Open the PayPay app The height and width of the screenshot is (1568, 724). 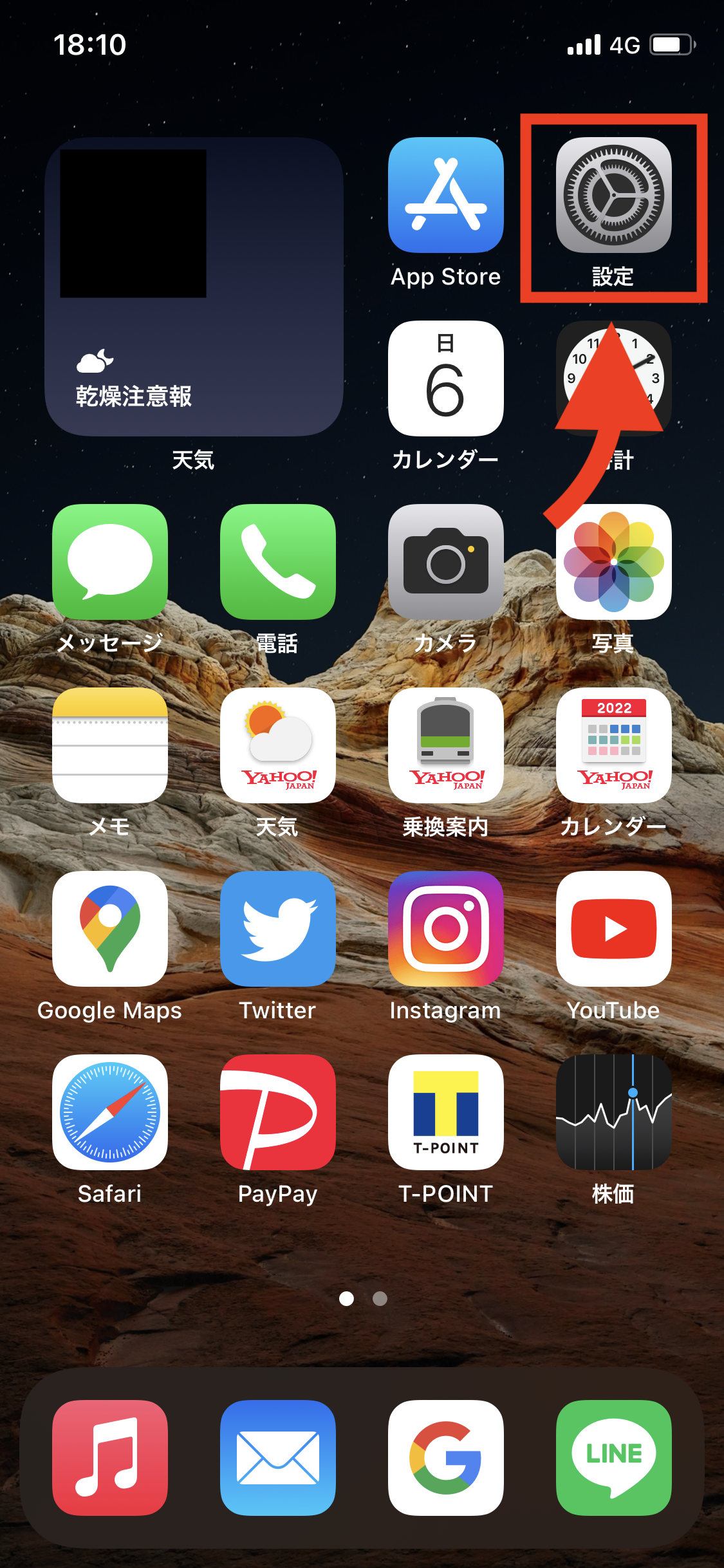277,1112
